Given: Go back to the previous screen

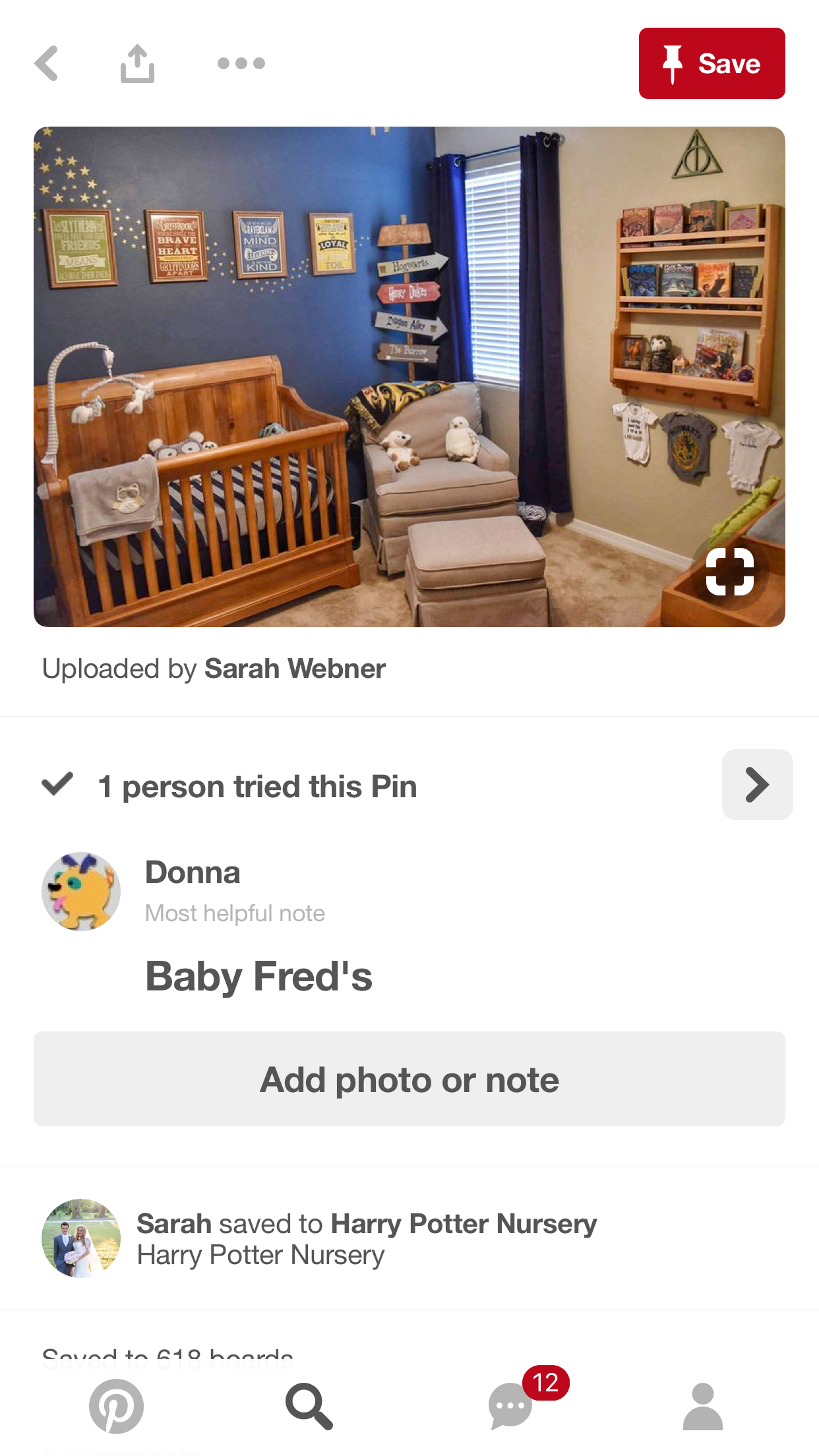Looking at the screenshot, I should click(x=47, y=63).
